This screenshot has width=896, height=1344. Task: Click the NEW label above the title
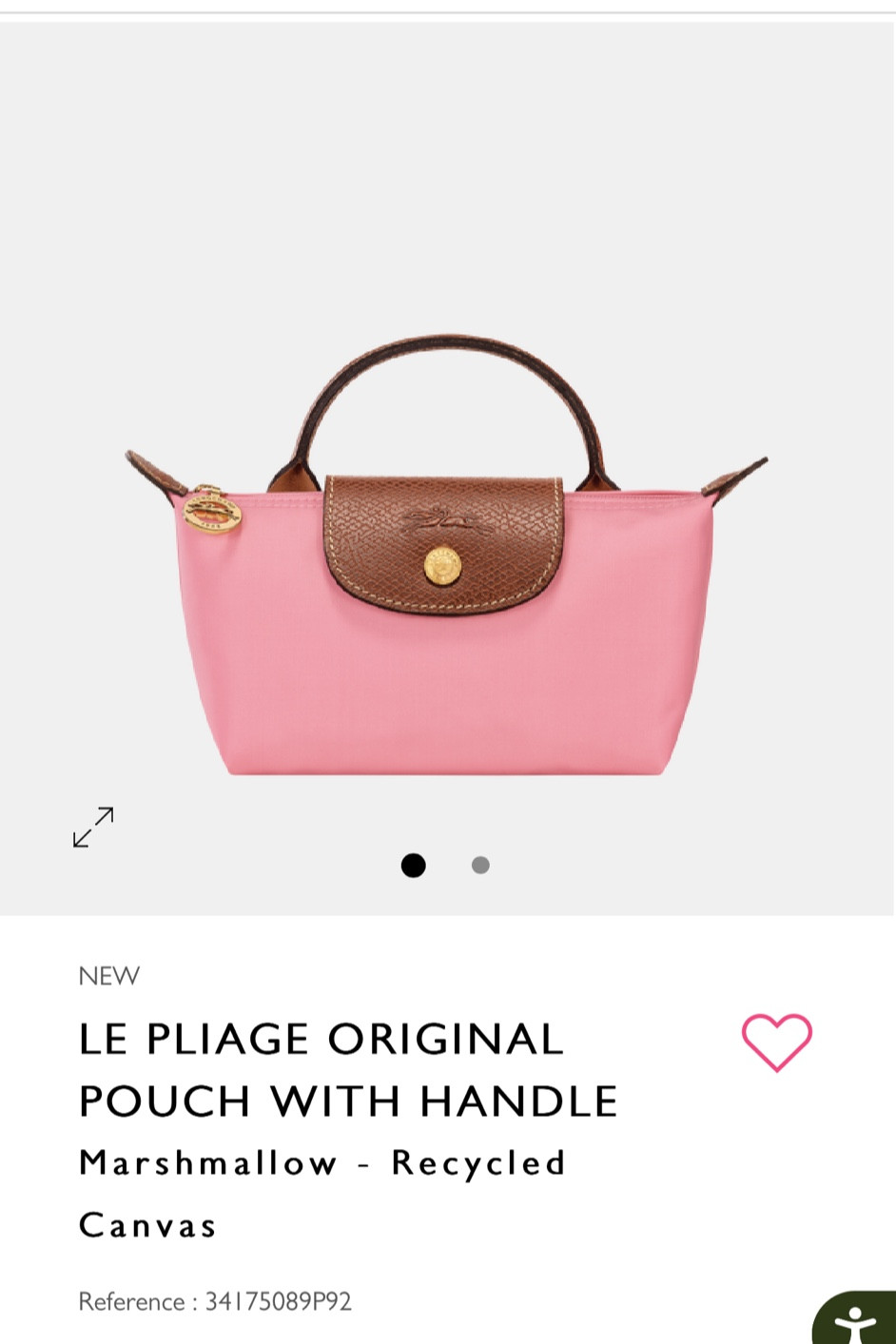tap(107, 976)
